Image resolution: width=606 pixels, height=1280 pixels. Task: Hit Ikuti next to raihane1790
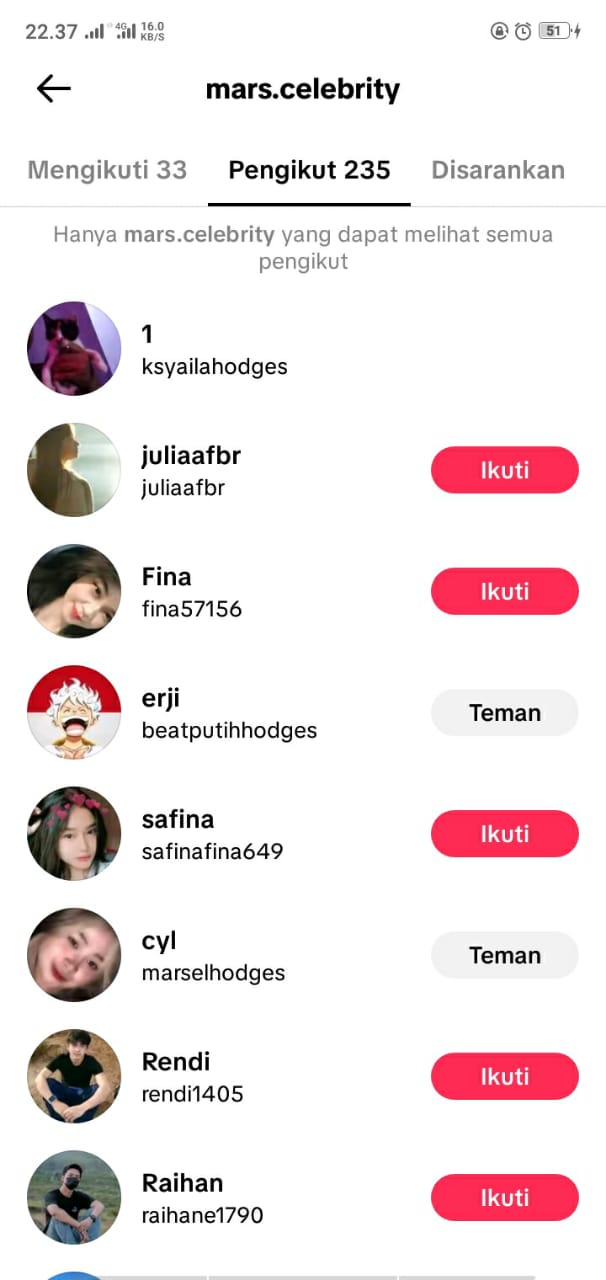504,1198
